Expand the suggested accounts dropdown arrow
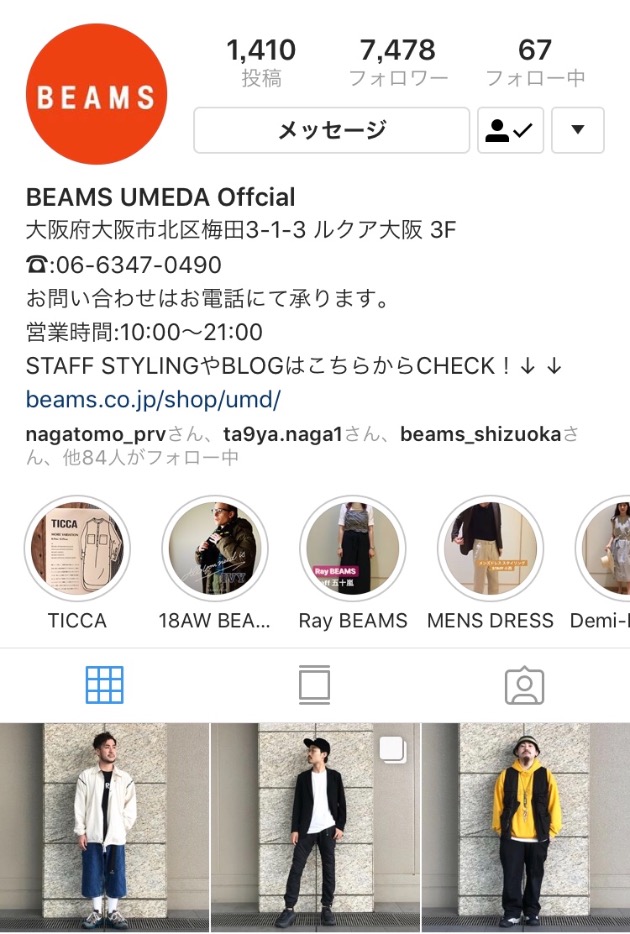The width and height of the screenshot is (630, 934). pos(577,130)
